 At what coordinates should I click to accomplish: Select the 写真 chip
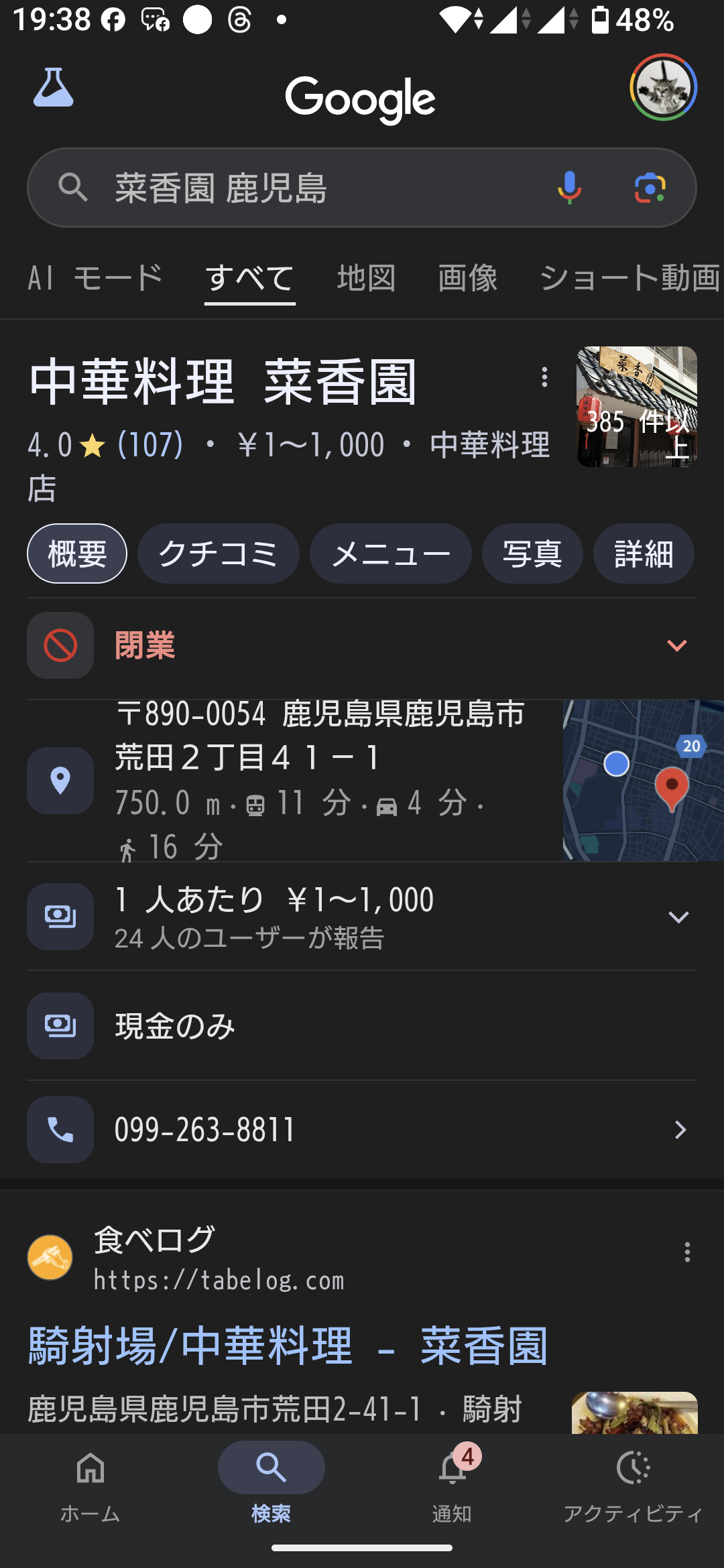click(532, 553)
